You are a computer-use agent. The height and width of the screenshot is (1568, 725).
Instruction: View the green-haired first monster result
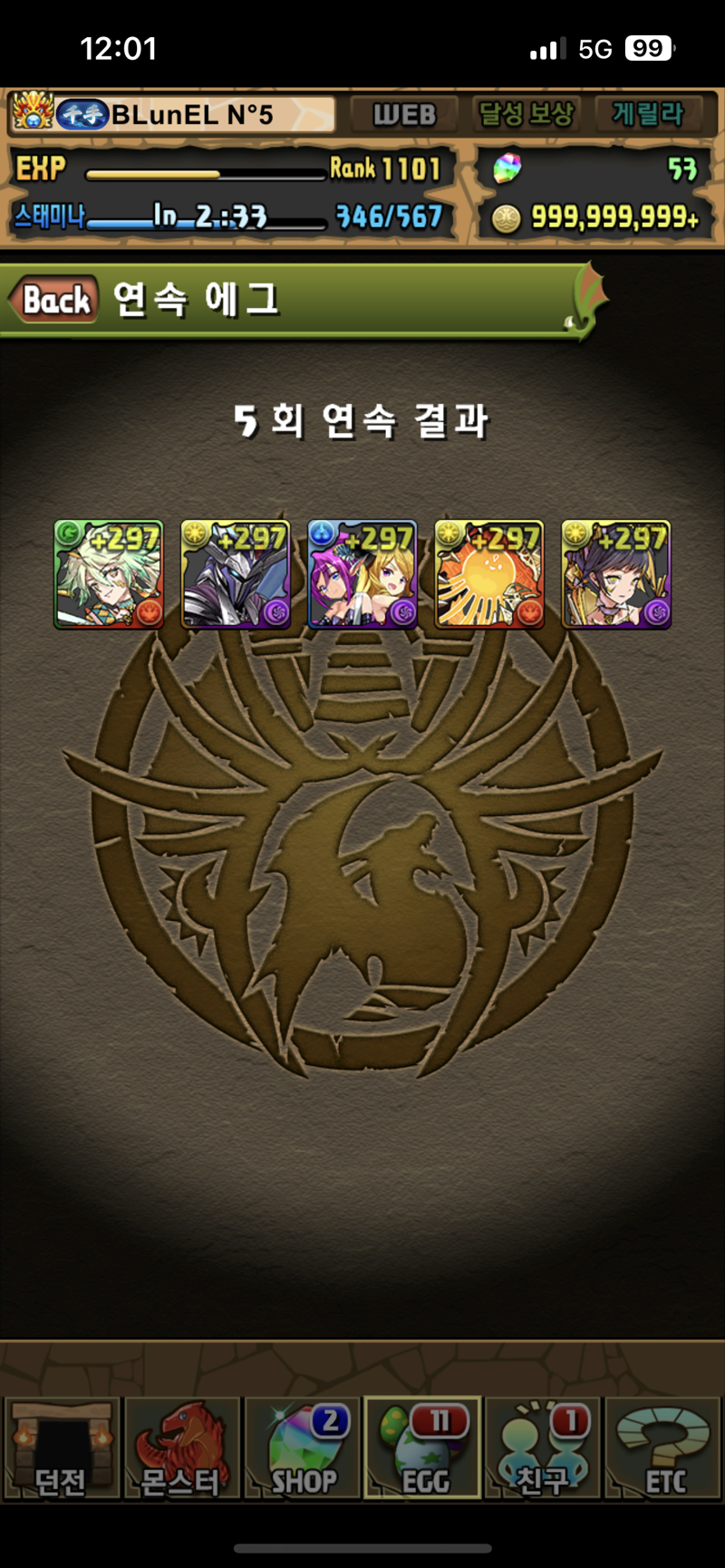point(109,574)
